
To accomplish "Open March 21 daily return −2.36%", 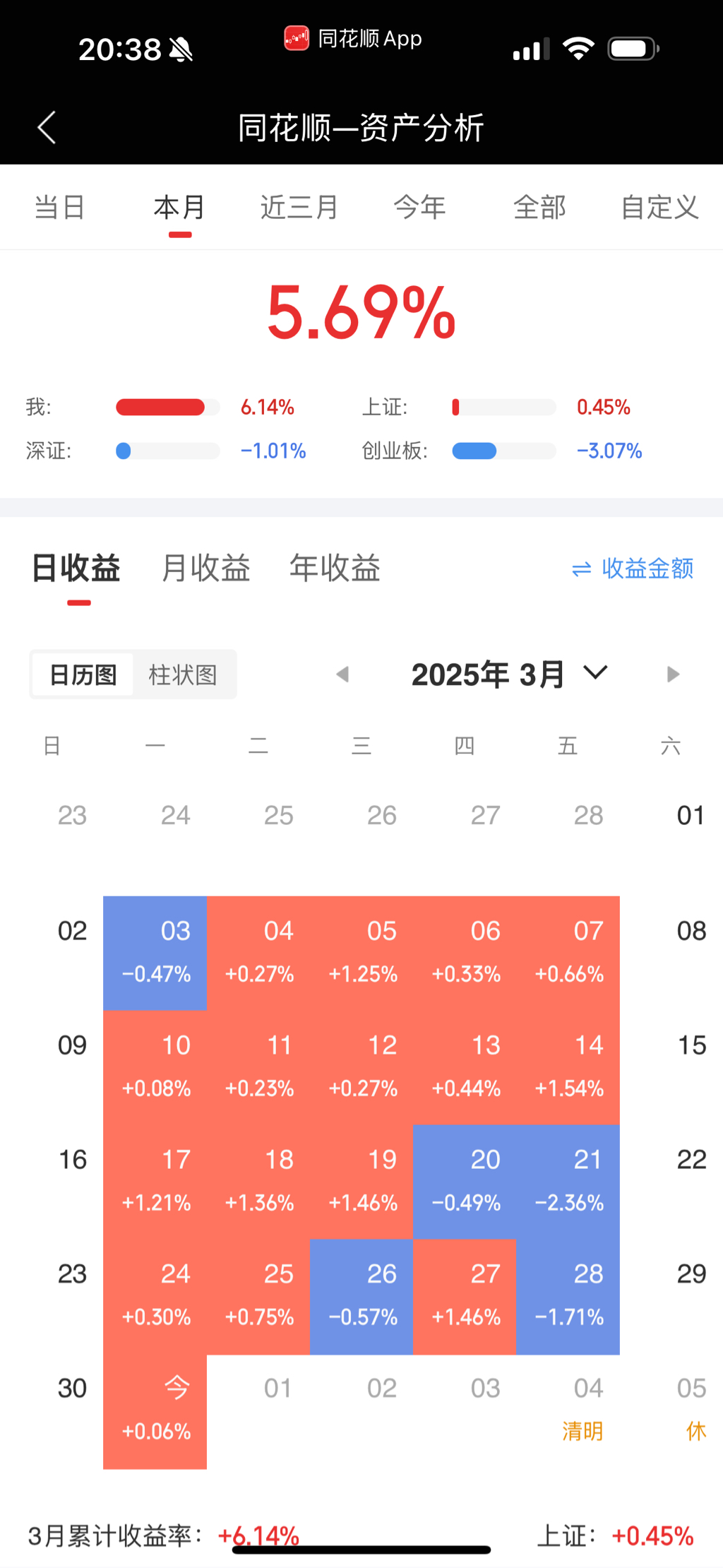I will 568,1182.
